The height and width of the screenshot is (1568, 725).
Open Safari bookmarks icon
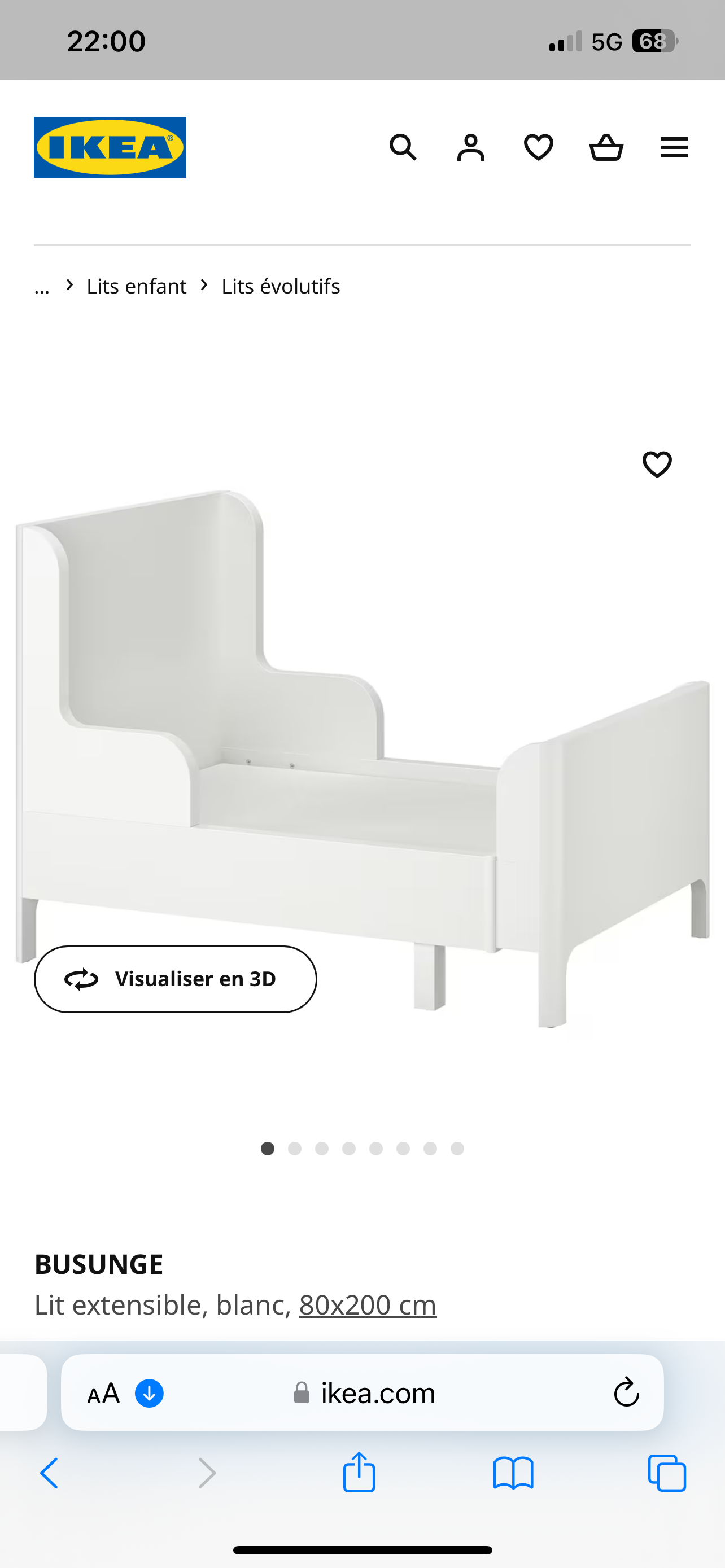514,1473
